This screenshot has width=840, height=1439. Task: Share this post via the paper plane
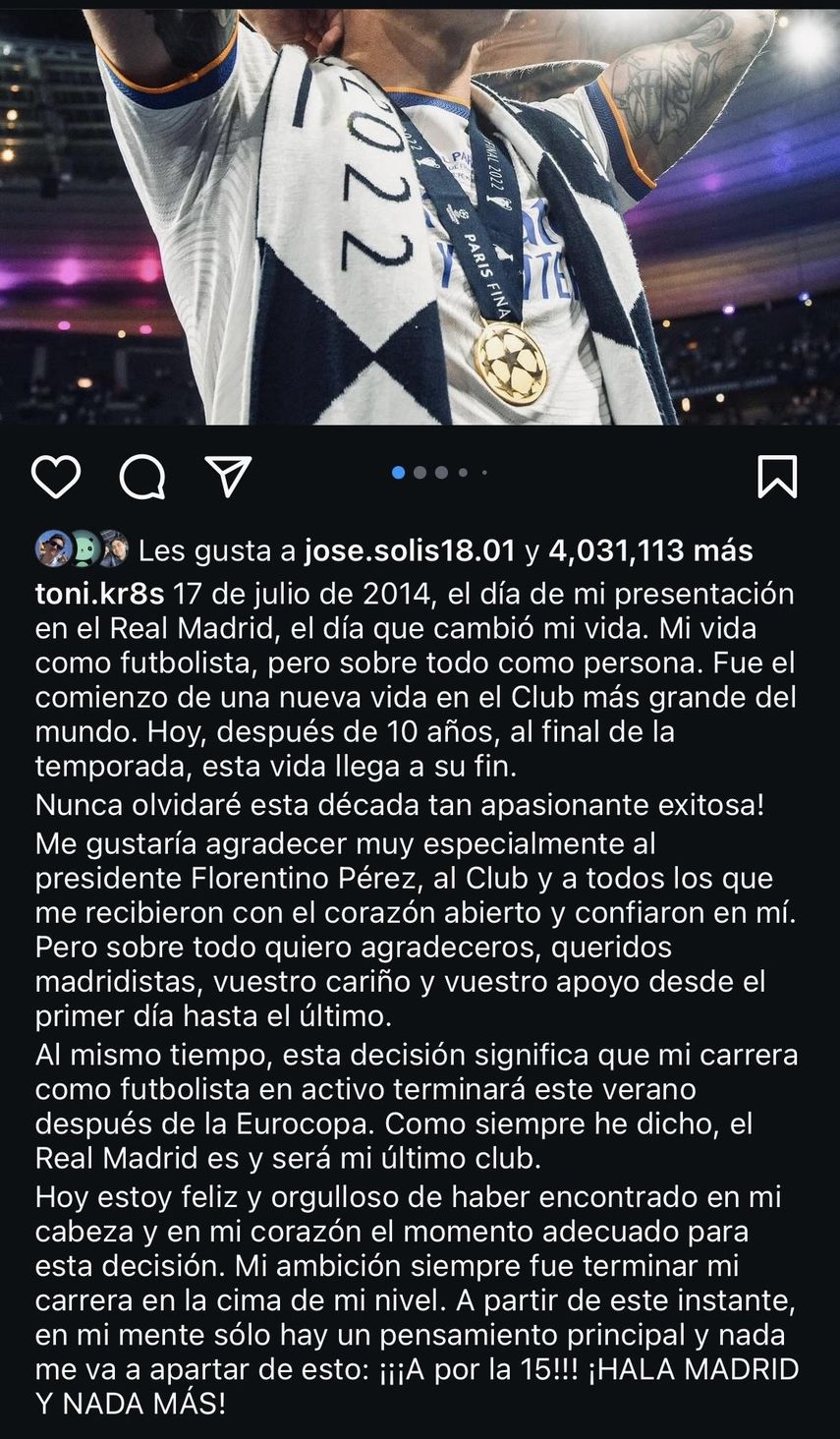(229, 476)
